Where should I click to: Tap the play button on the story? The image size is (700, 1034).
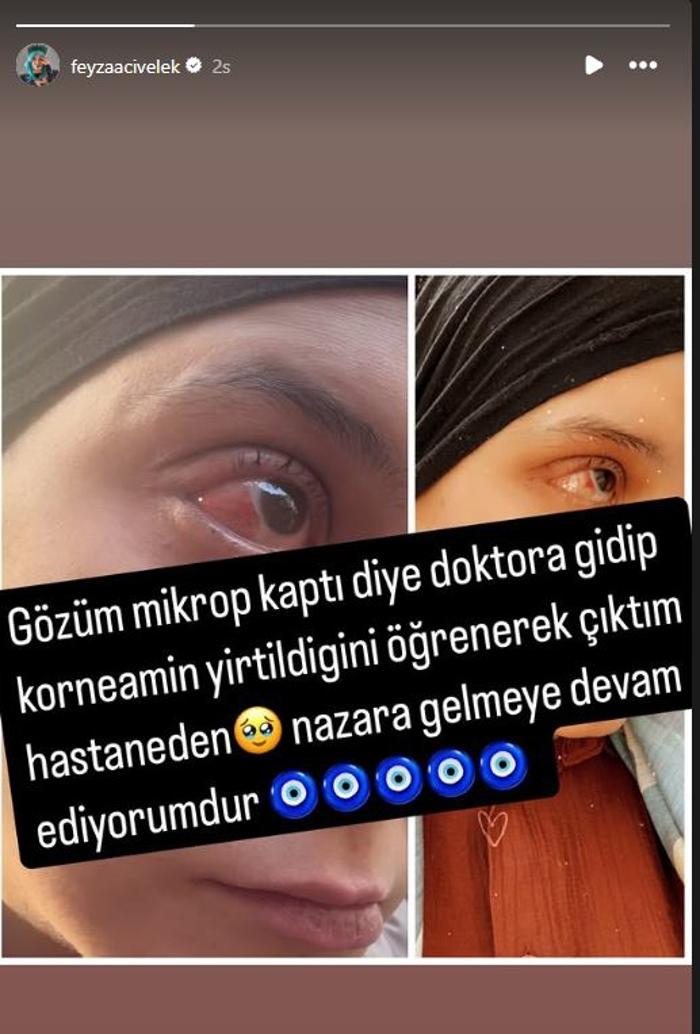coord(594,65)
